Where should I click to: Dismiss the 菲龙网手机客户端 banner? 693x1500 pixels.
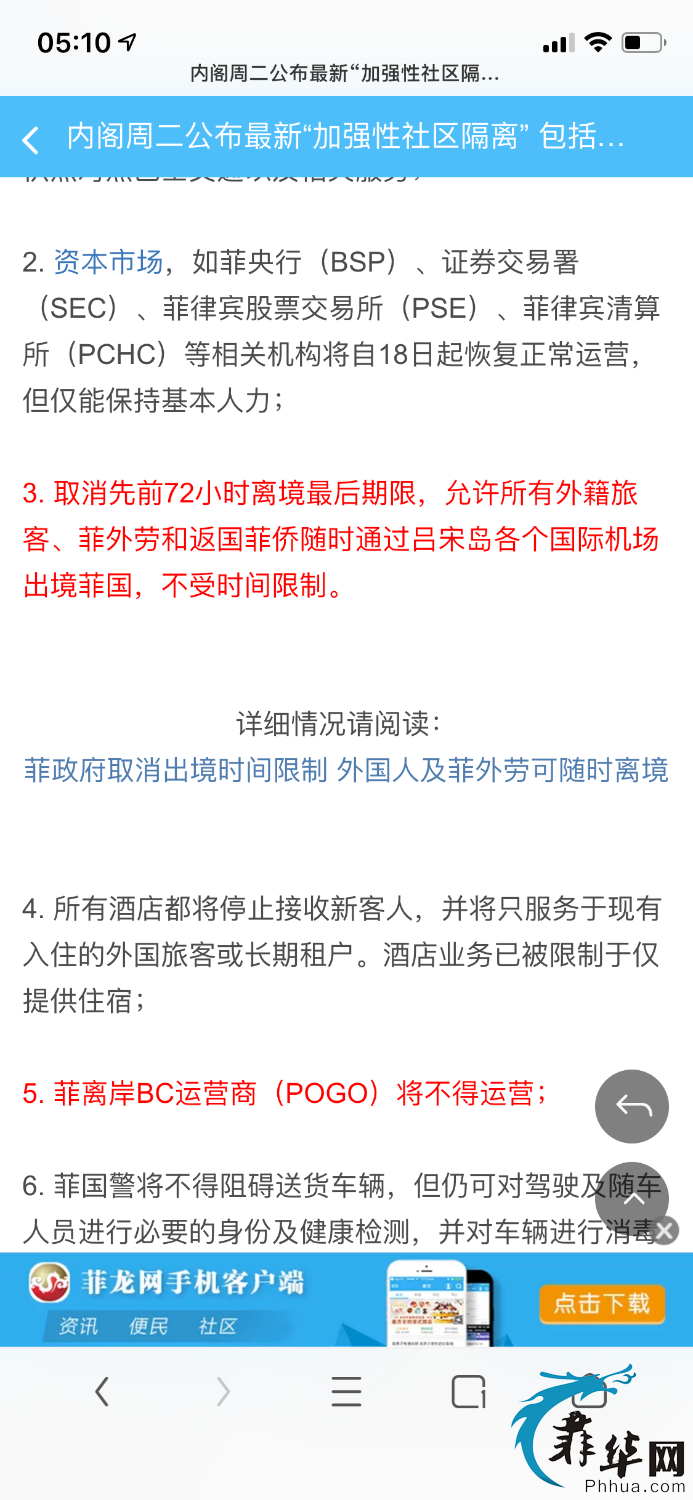pos(666,1230)
